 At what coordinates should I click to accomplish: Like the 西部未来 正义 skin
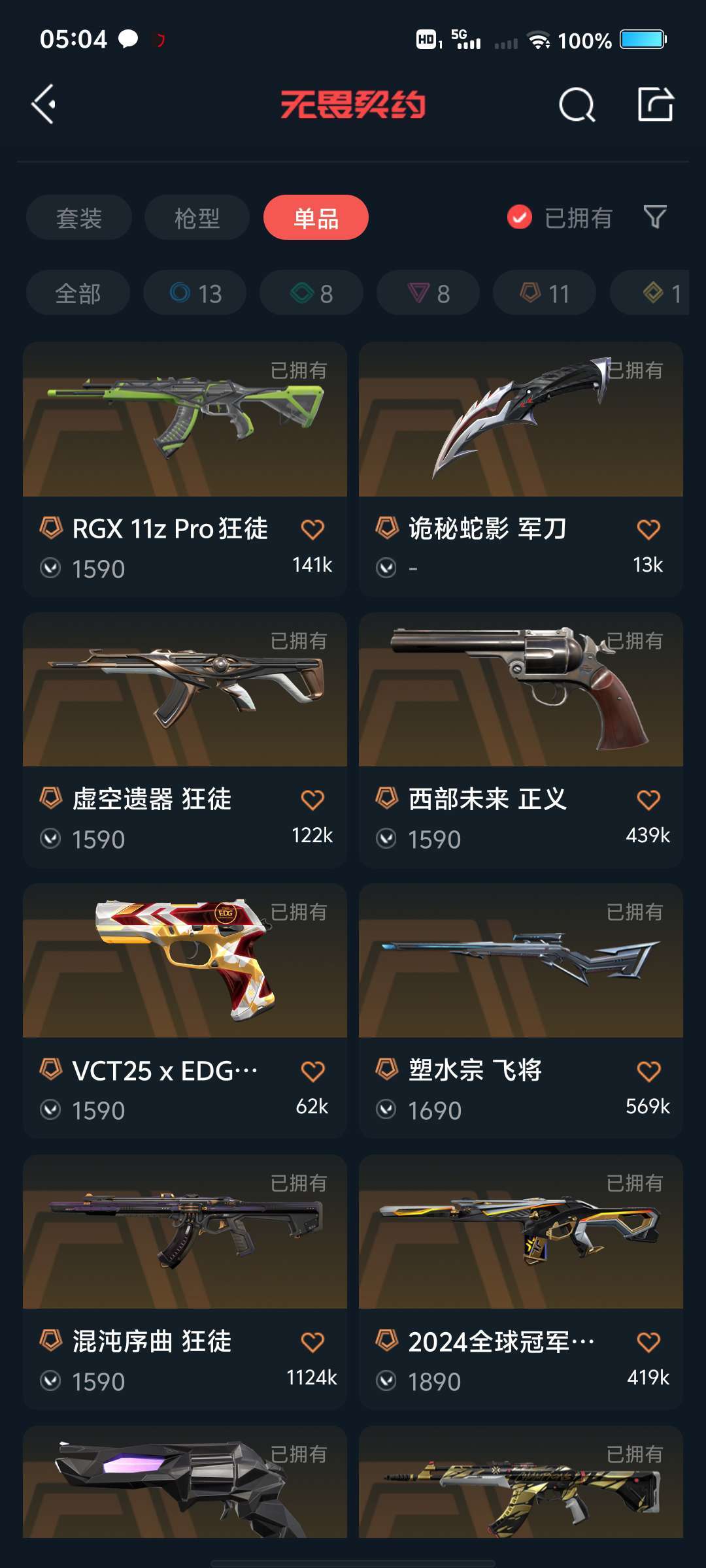tap(648, 800)
